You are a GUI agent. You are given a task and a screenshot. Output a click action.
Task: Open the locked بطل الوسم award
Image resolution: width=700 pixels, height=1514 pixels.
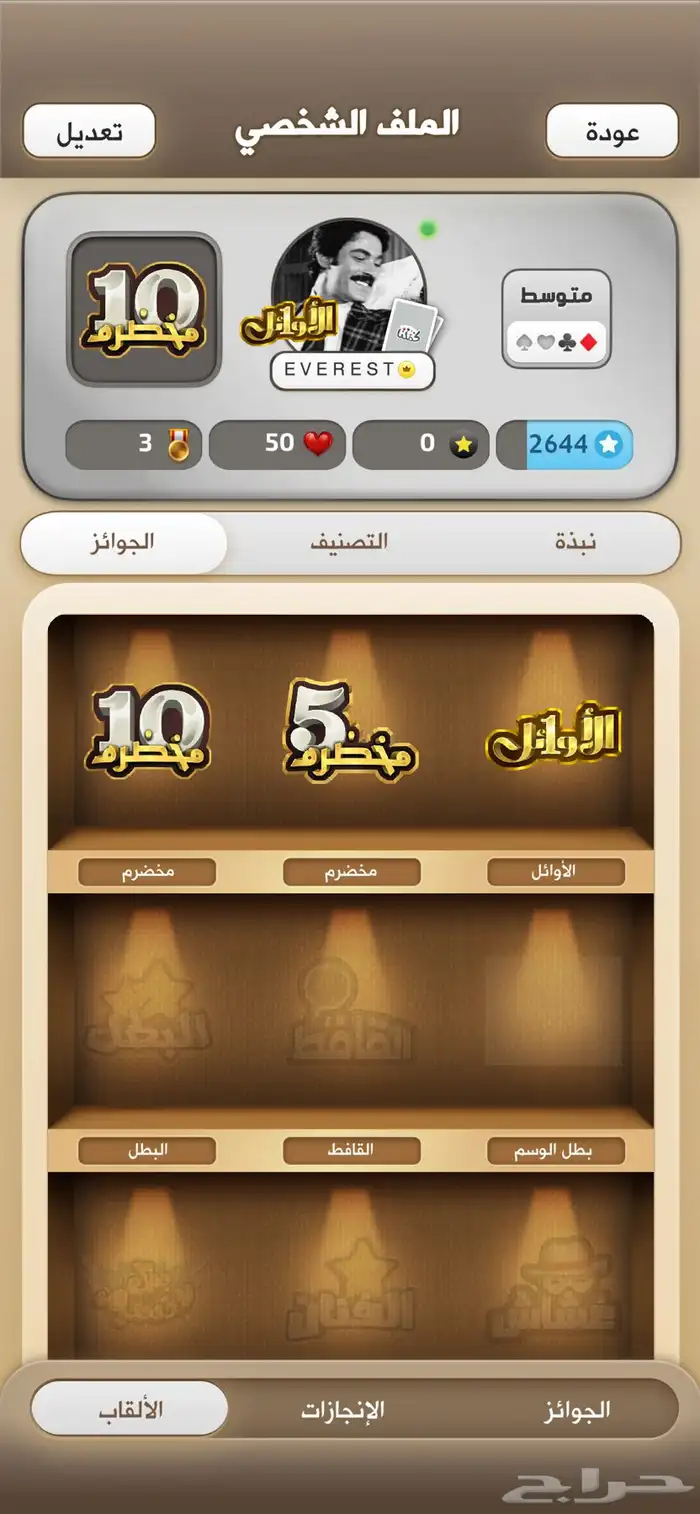(554, 1010)
